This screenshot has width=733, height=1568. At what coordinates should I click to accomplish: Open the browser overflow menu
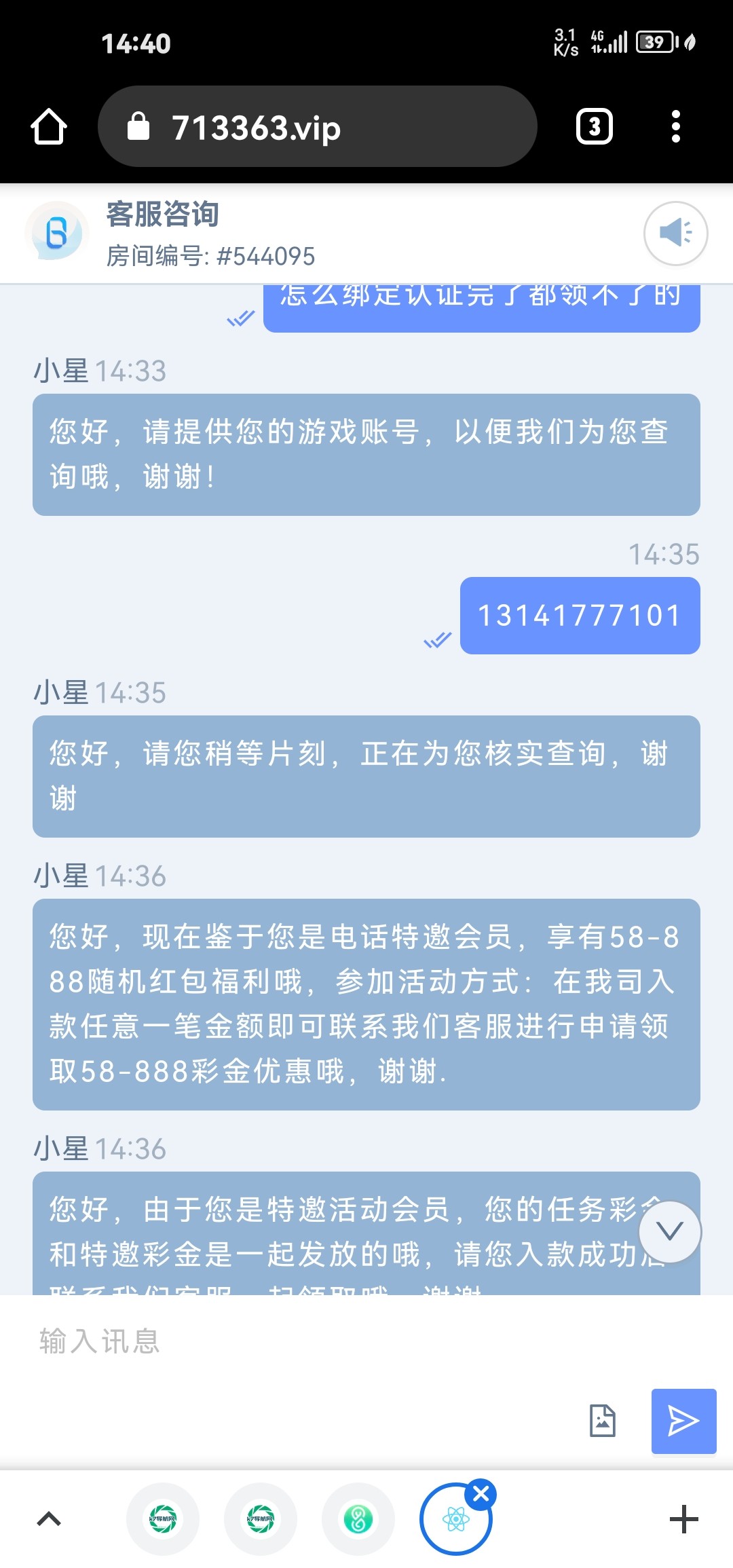[675, 127]
